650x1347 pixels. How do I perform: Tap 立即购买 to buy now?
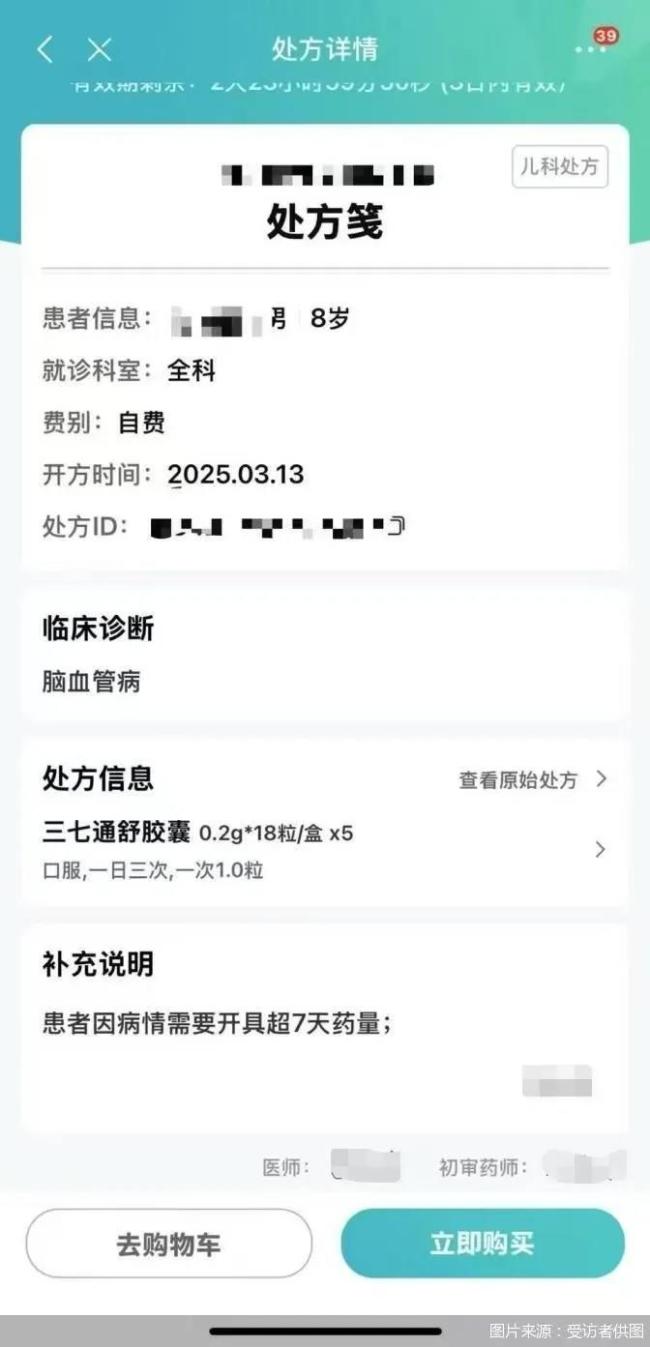coord(482,1243)
